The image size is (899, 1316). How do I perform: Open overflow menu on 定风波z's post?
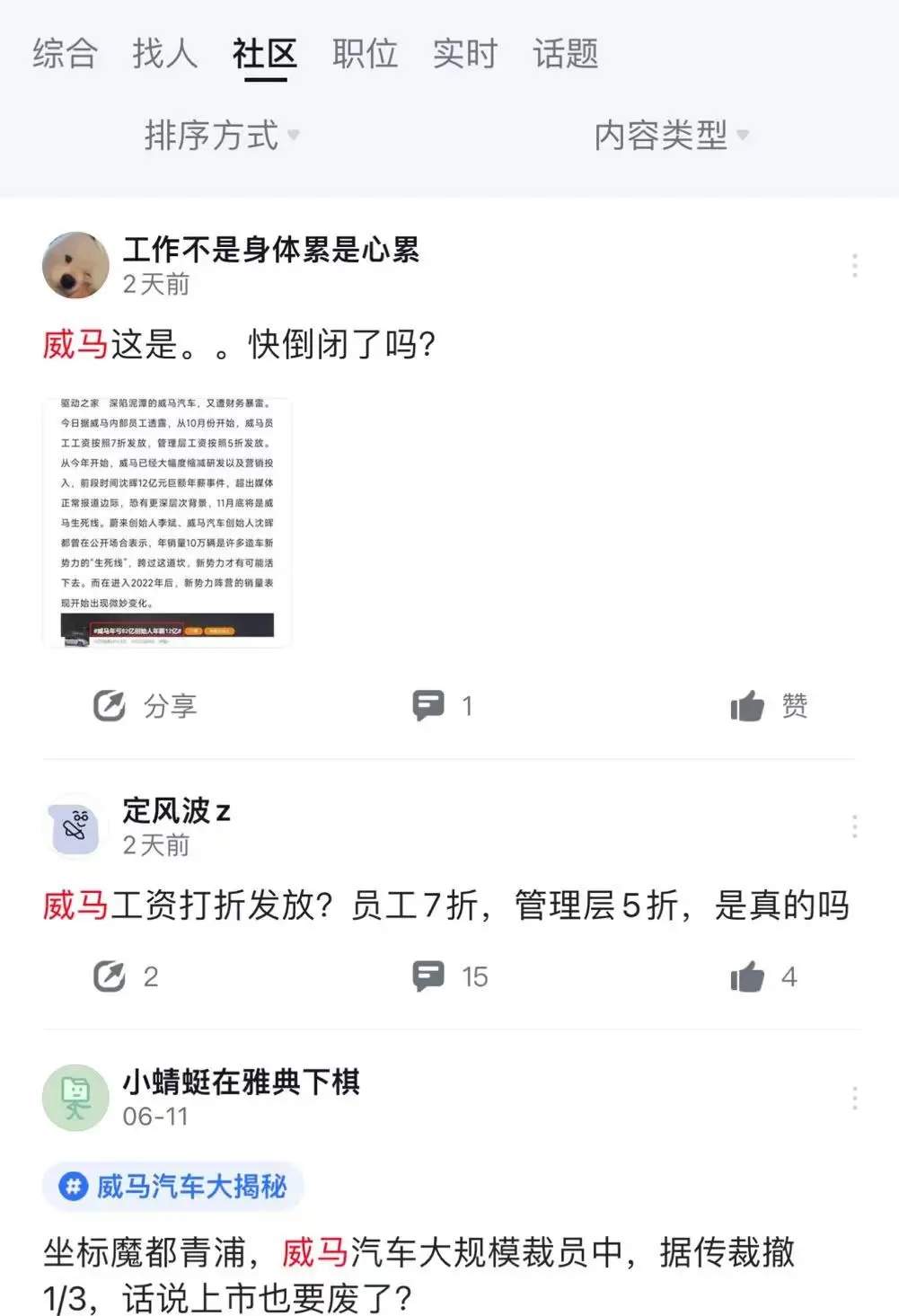854,826
